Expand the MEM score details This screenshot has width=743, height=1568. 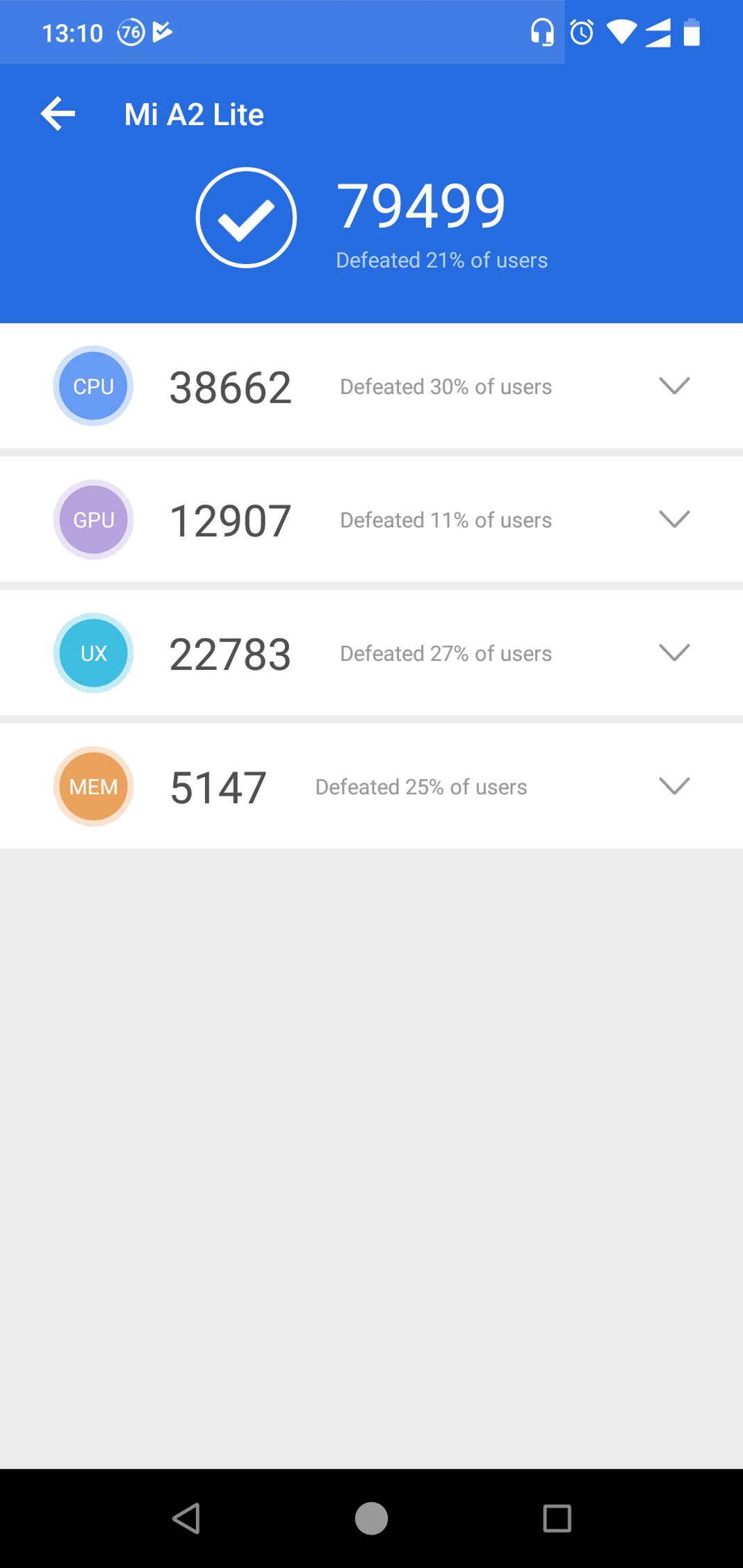673,786
